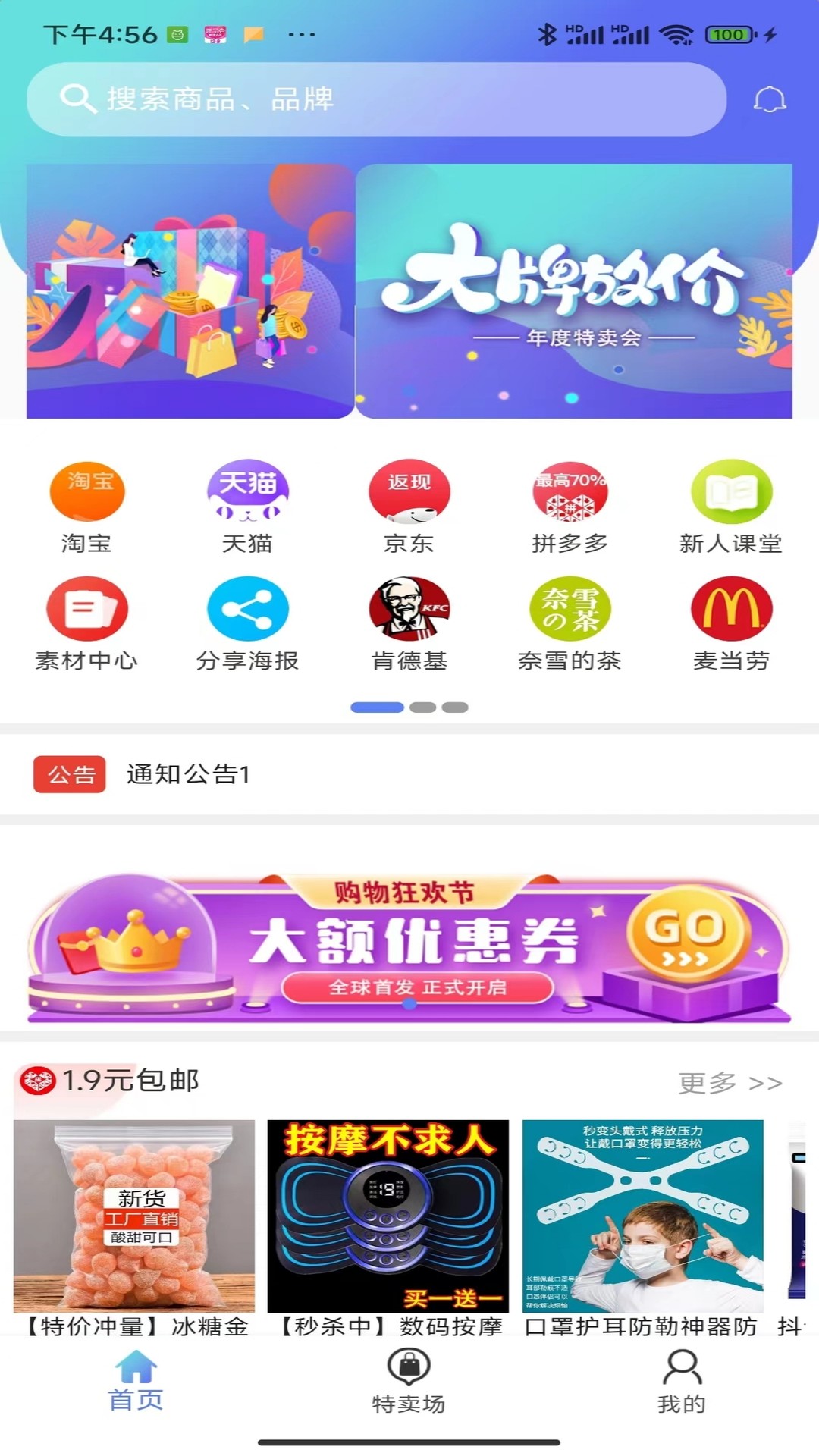819x1456 pixels.
Task: Tap the 分享海报 share icon
Action: [x=247, y=623]
